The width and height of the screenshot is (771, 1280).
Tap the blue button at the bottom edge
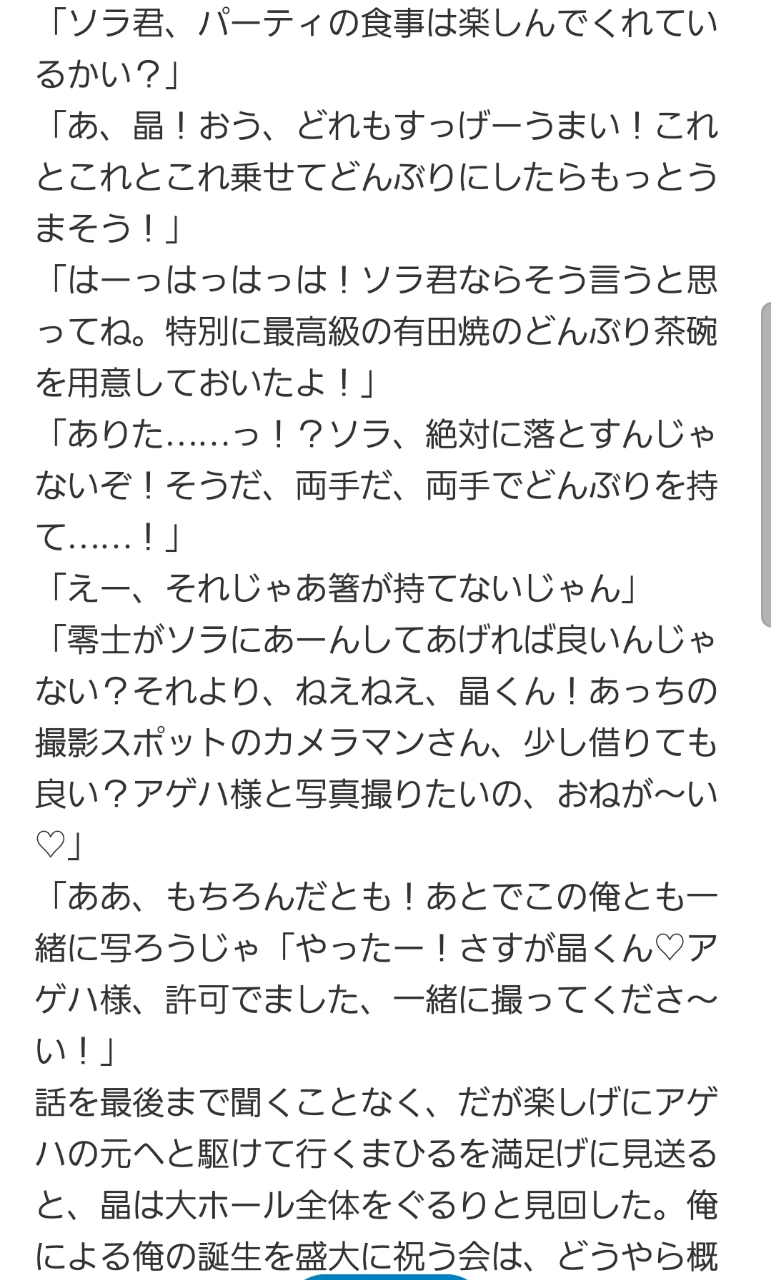[x=386, y=1274]
